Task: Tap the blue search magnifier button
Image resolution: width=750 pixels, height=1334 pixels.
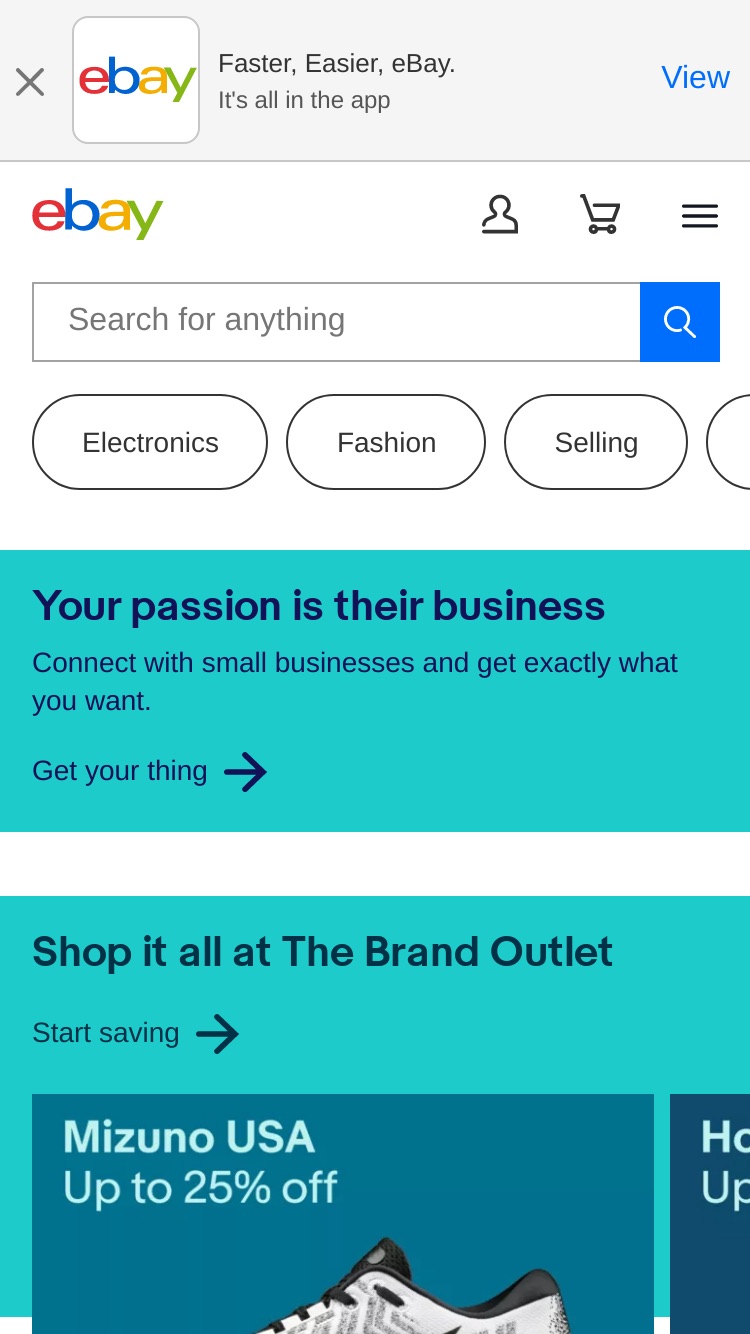Action: (680, 322)
